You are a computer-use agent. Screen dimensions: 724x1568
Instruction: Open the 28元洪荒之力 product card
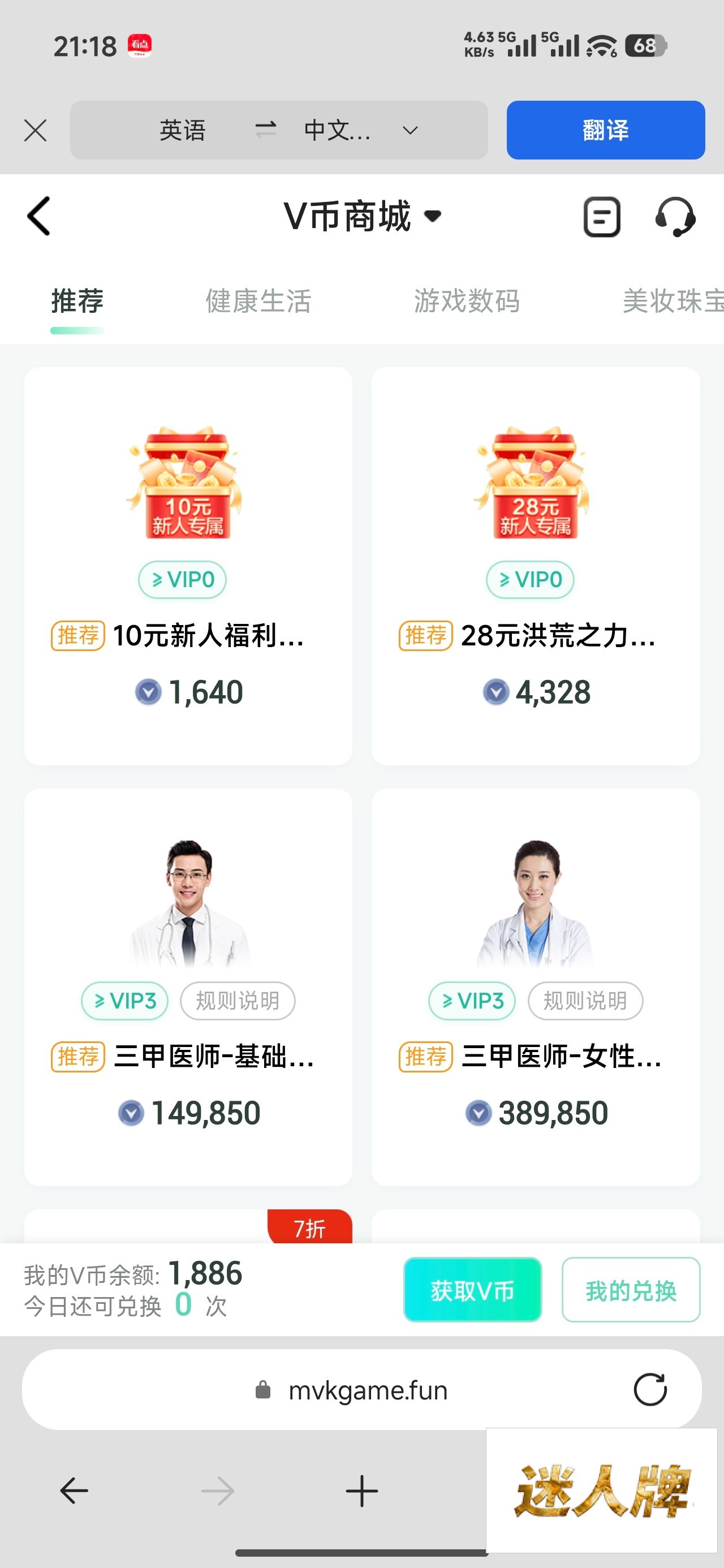coord(535,566)
